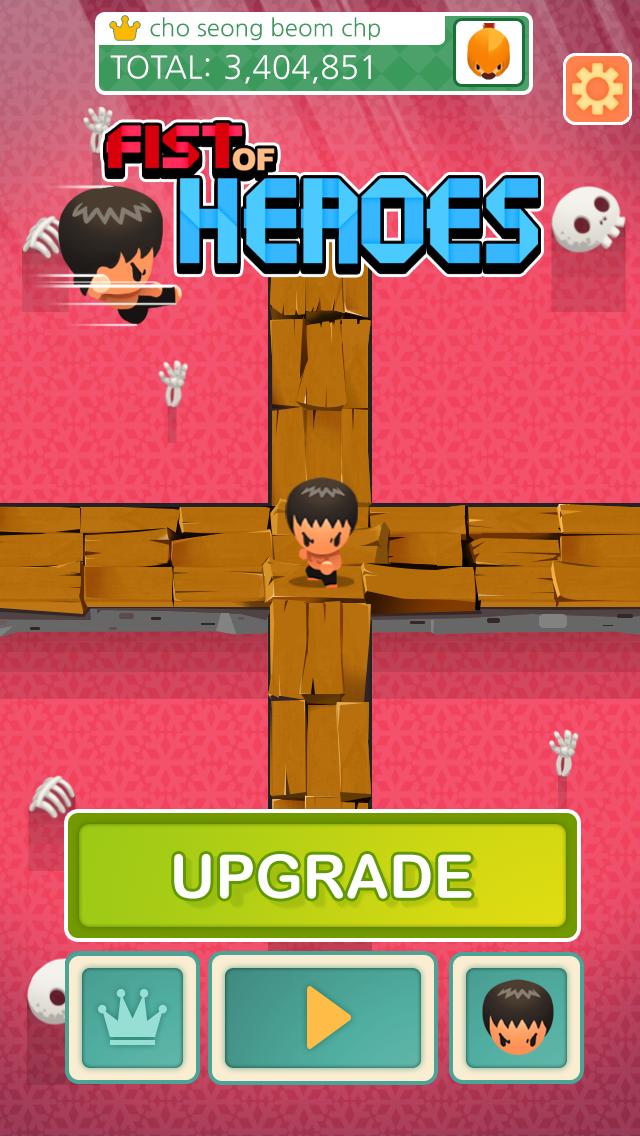Open the settings gear

[597, 89]
